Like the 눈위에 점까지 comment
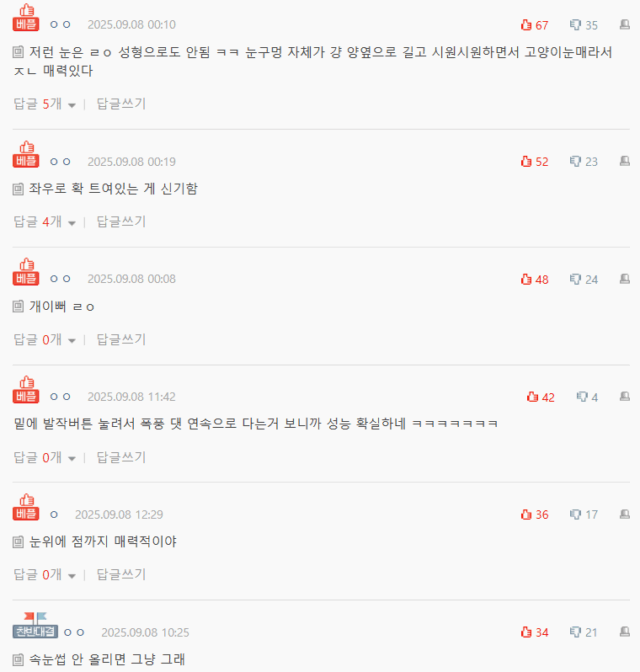 pos(527,515)
